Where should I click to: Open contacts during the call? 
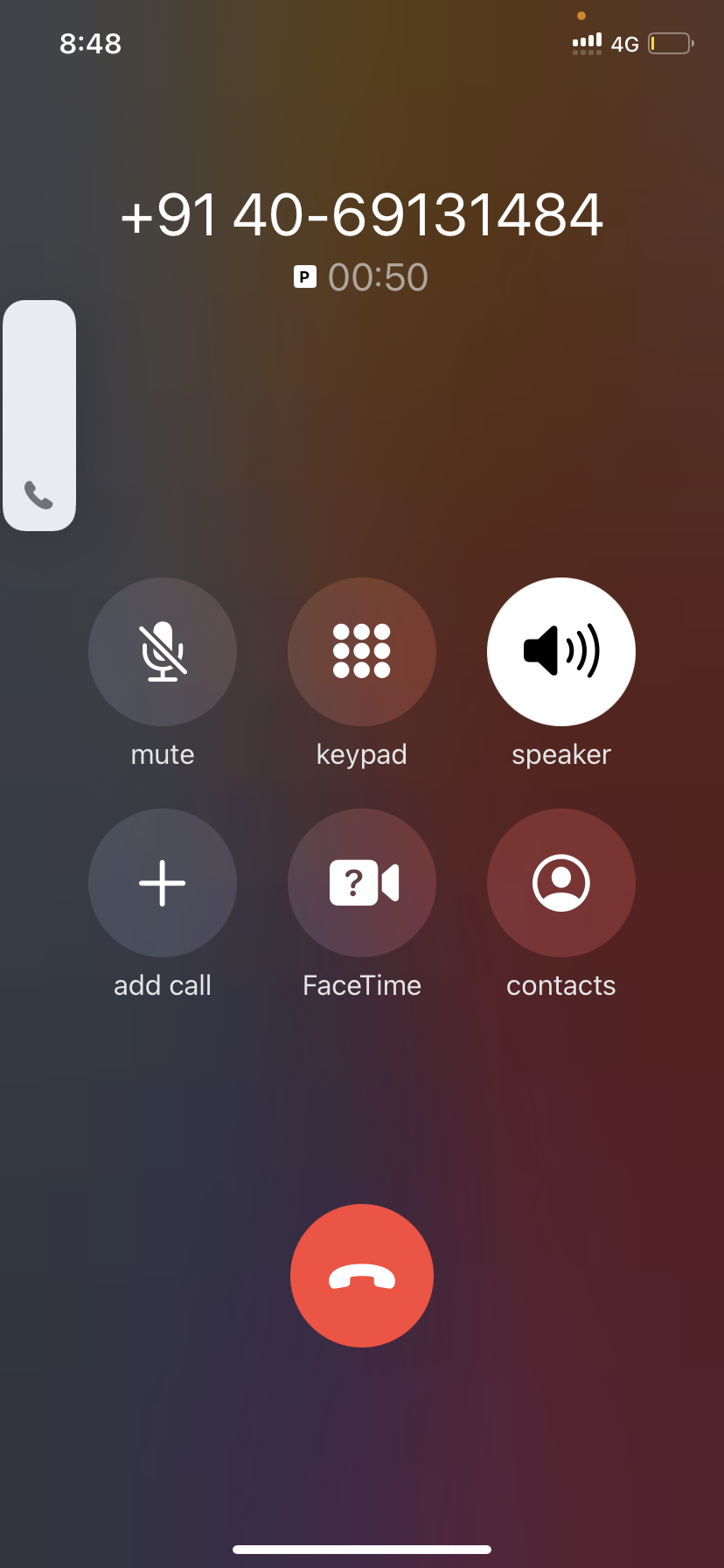coord(561,883)
